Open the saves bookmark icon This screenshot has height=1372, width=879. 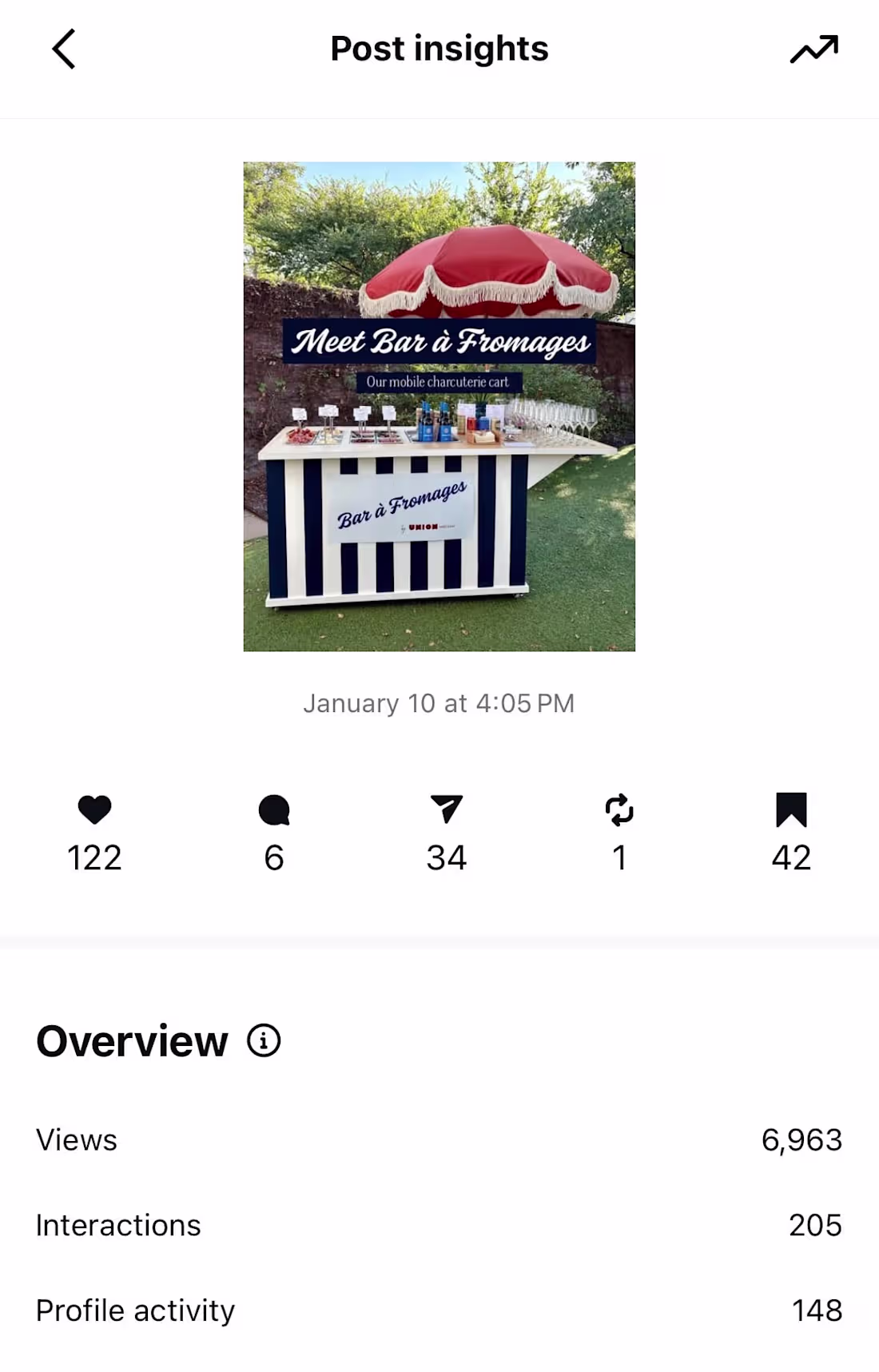tap(792, 809)
